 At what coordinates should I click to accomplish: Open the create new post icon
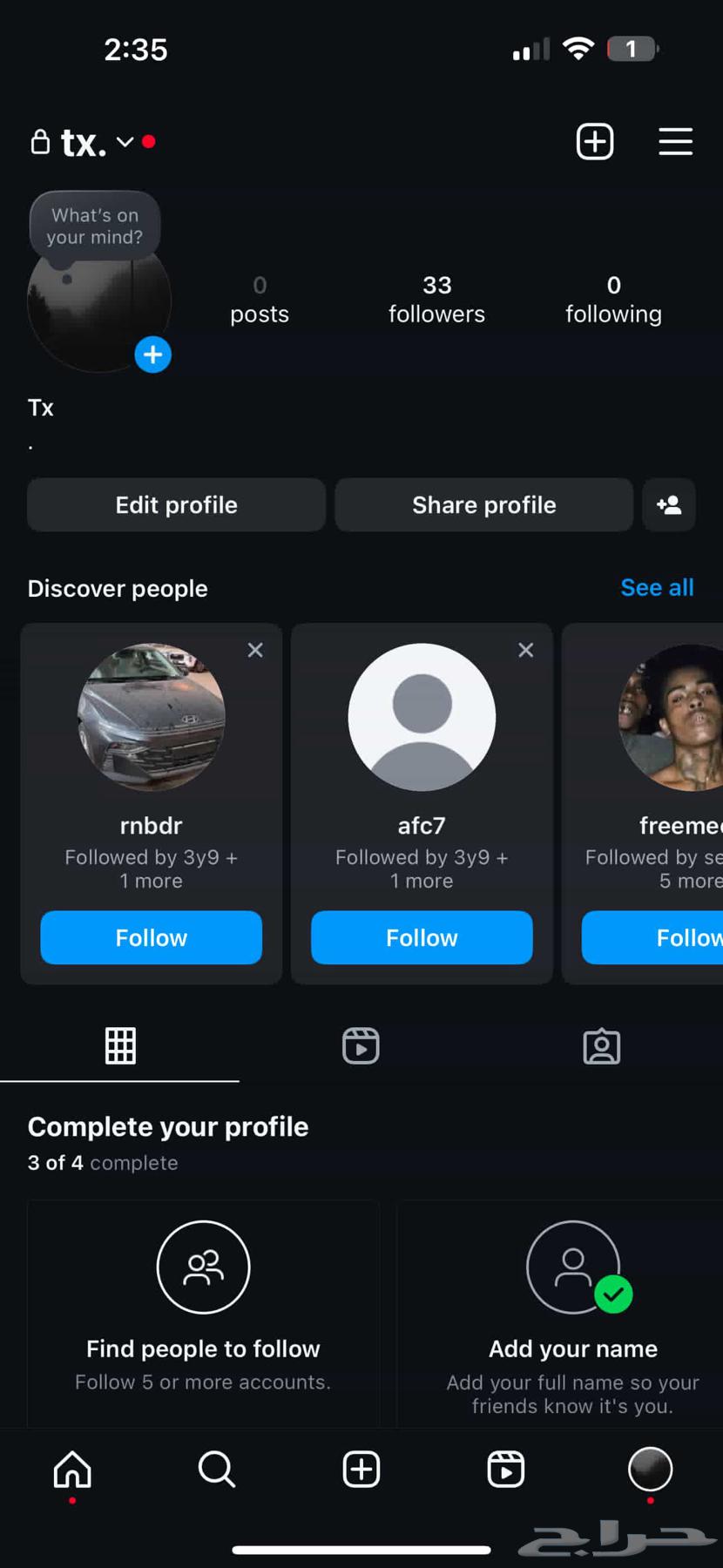click(x=595, y=141)
